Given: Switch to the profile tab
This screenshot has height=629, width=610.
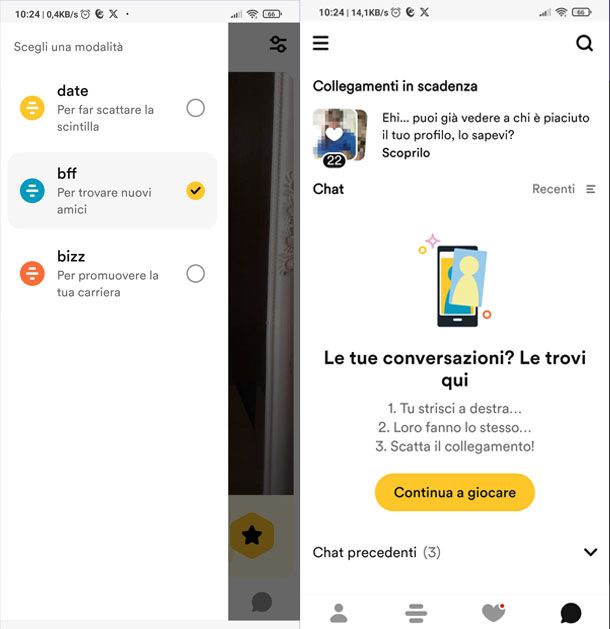Looking at the screenshot, I should point(339,612).
